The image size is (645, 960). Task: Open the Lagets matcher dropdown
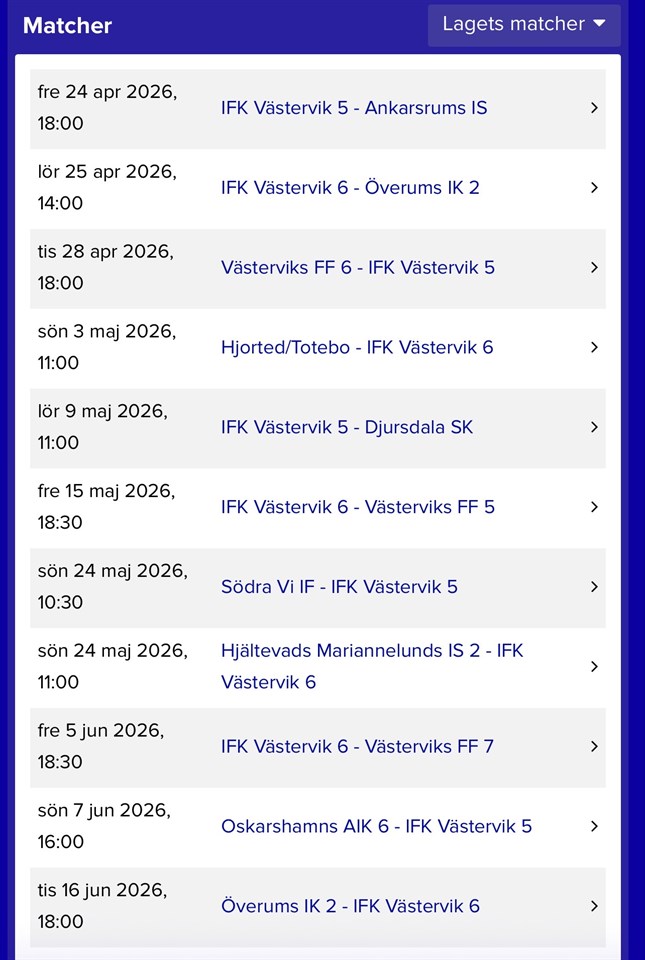(524, 24)
